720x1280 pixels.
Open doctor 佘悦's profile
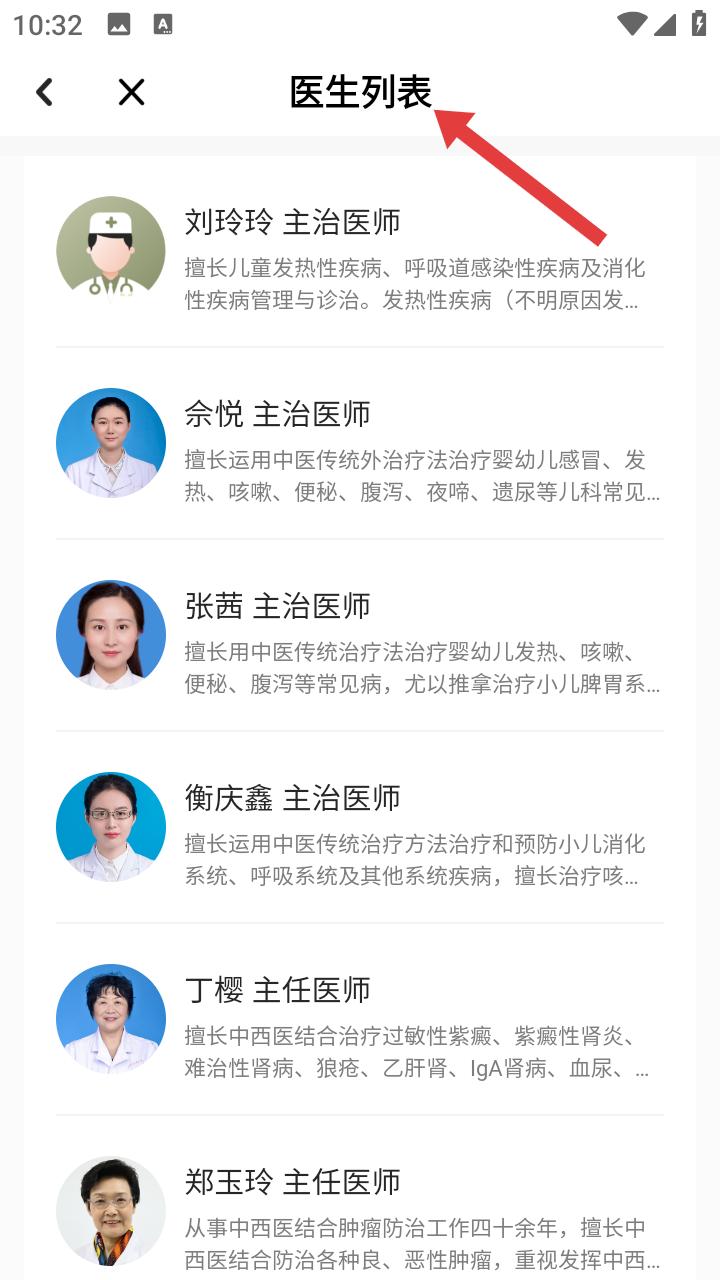coord(360,444)
